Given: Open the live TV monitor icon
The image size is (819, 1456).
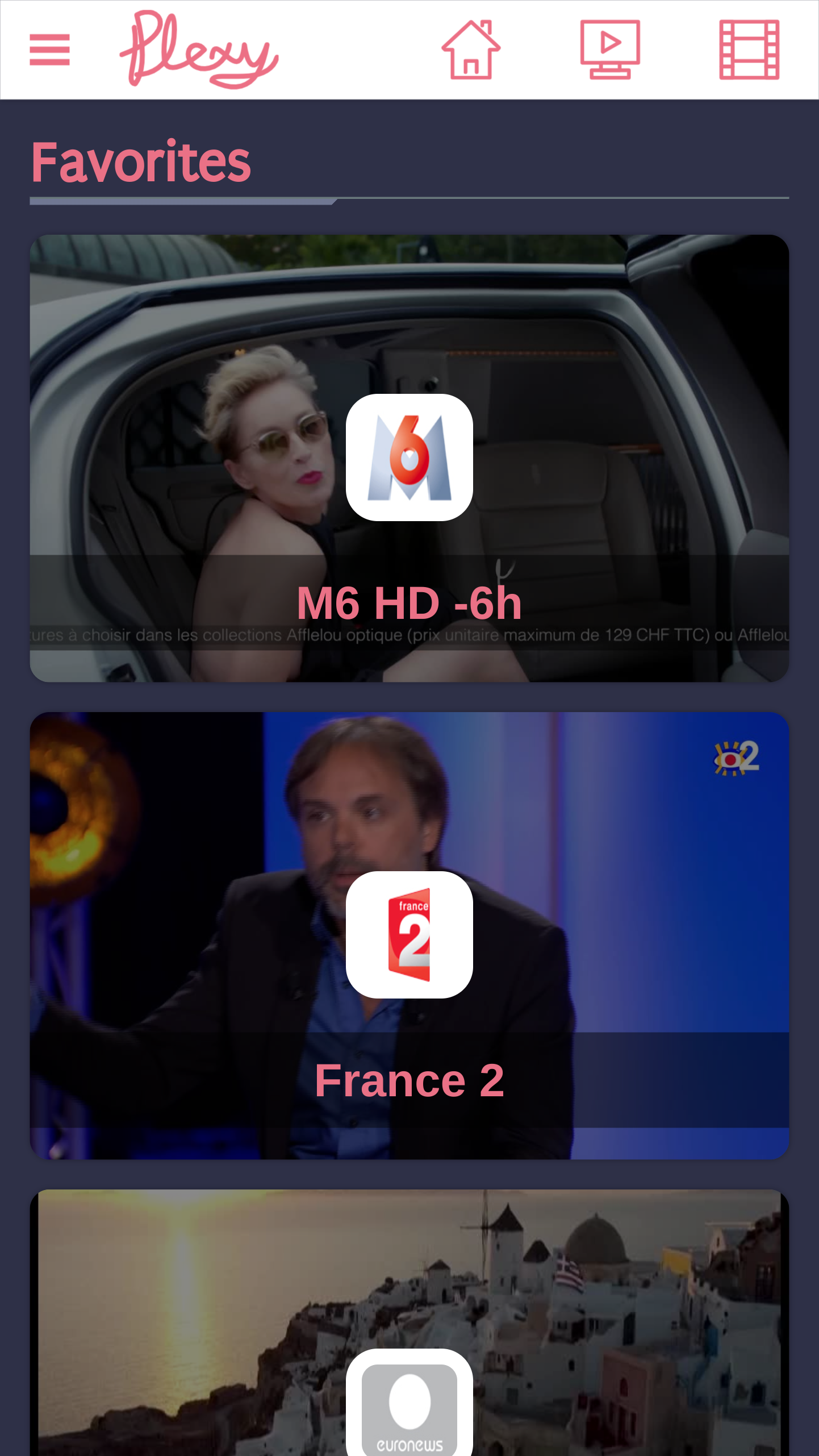Looking at the screenshot, I should tap(610, 50).
